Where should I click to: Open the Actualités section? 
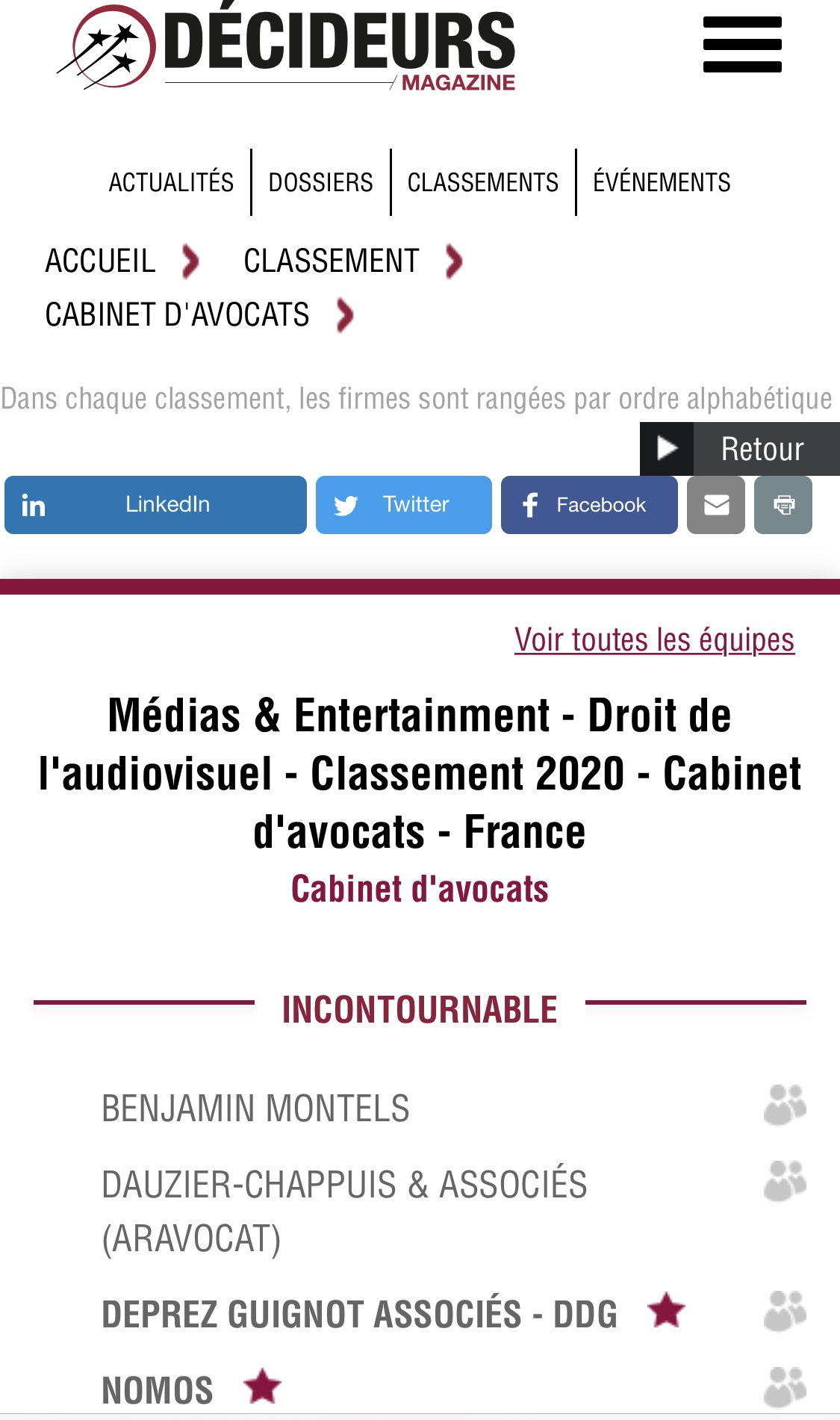click(171, 182)
